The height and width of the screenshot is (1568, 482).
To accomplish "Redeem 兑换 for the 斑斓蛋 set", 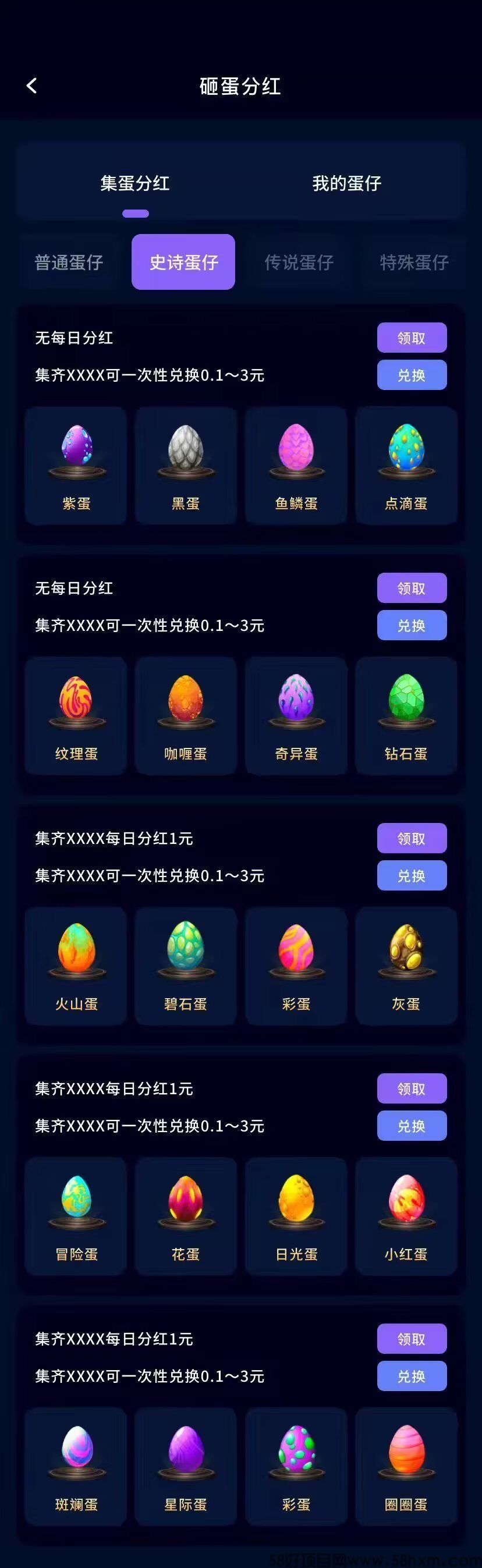I will point(412,1376).
